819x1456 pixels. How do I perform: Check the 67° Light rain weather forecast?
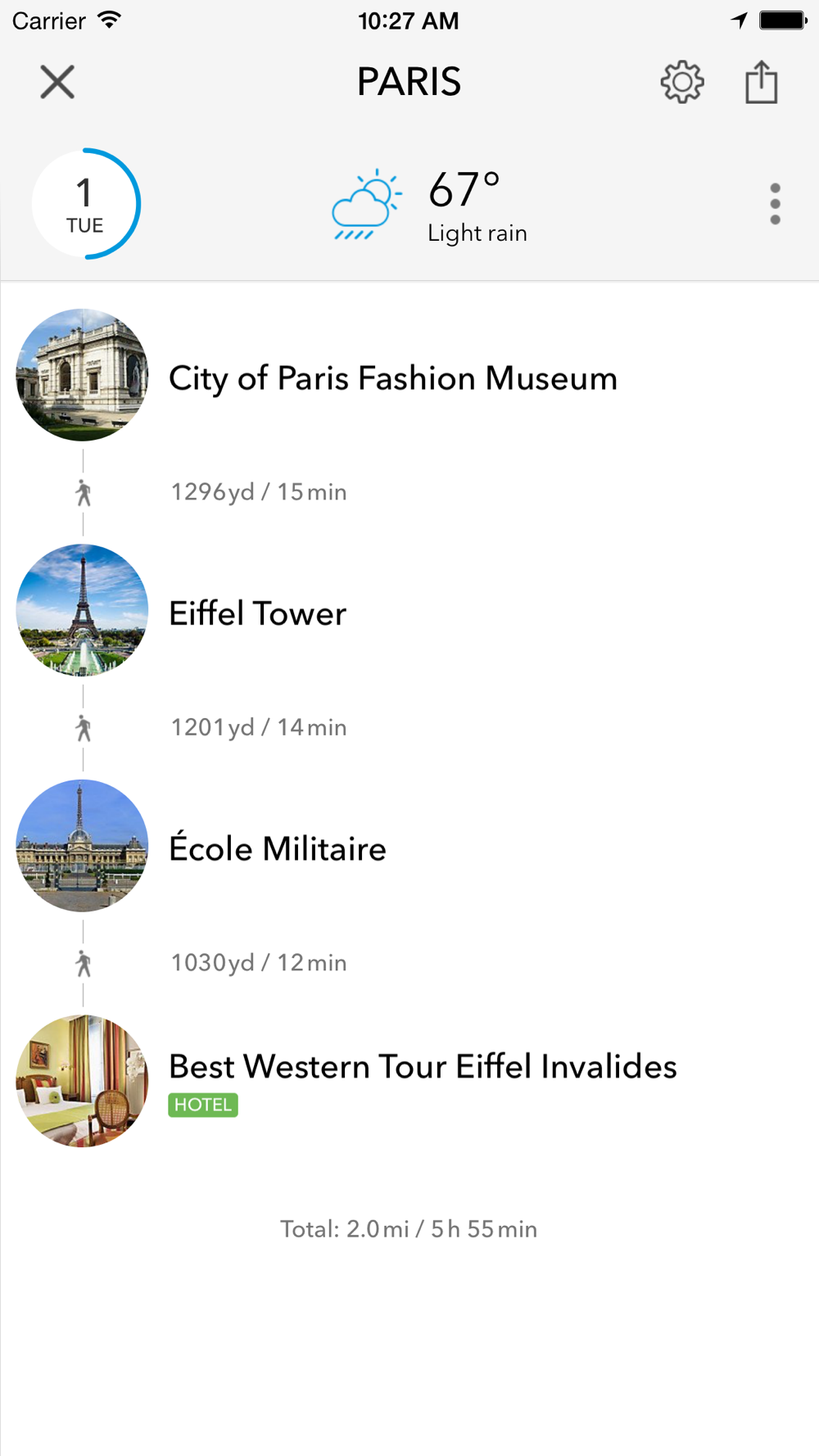pos(430,205)
